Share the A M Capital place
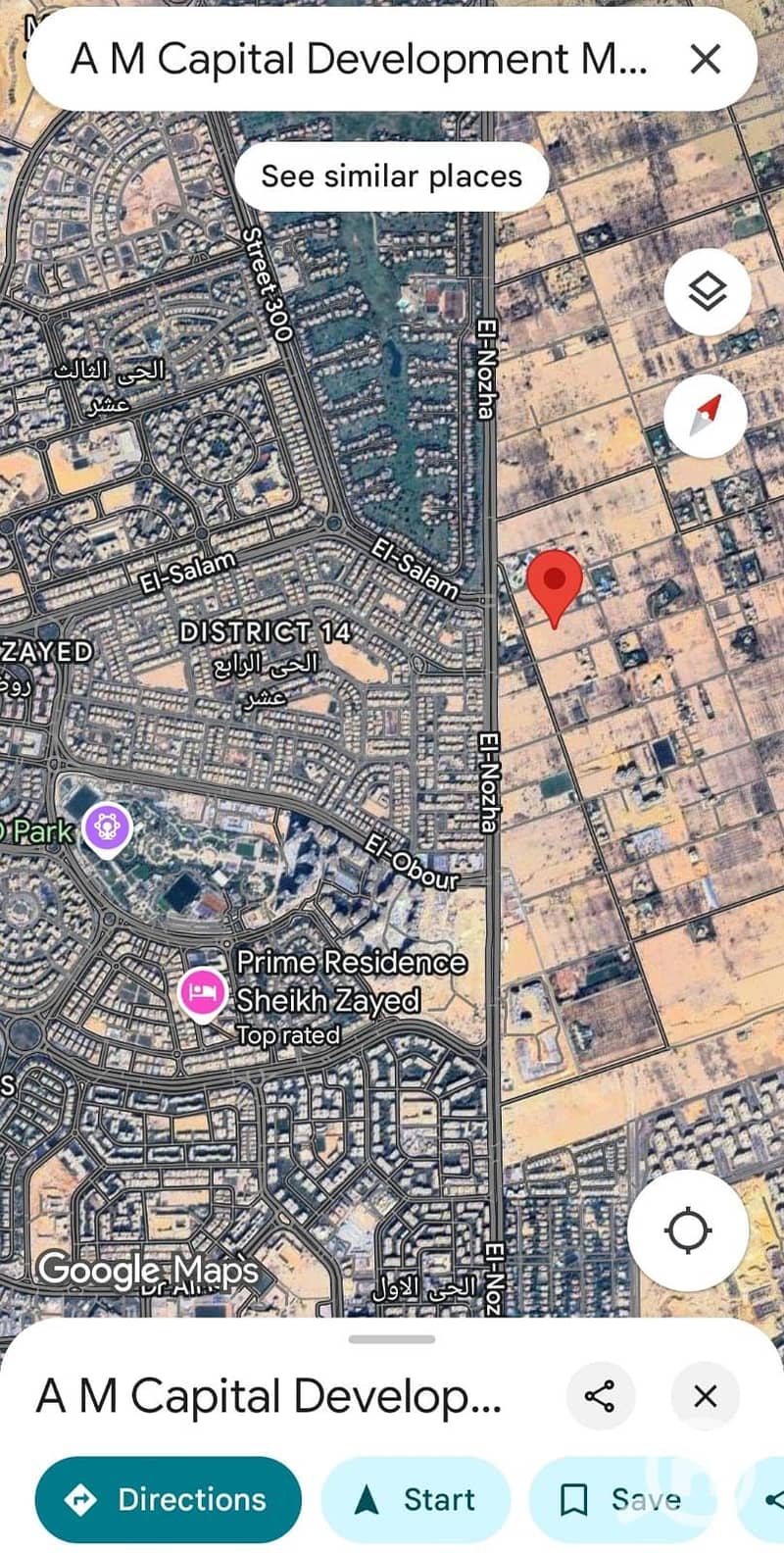Viewport: 784px width, 1553px height. [599, 1396]
